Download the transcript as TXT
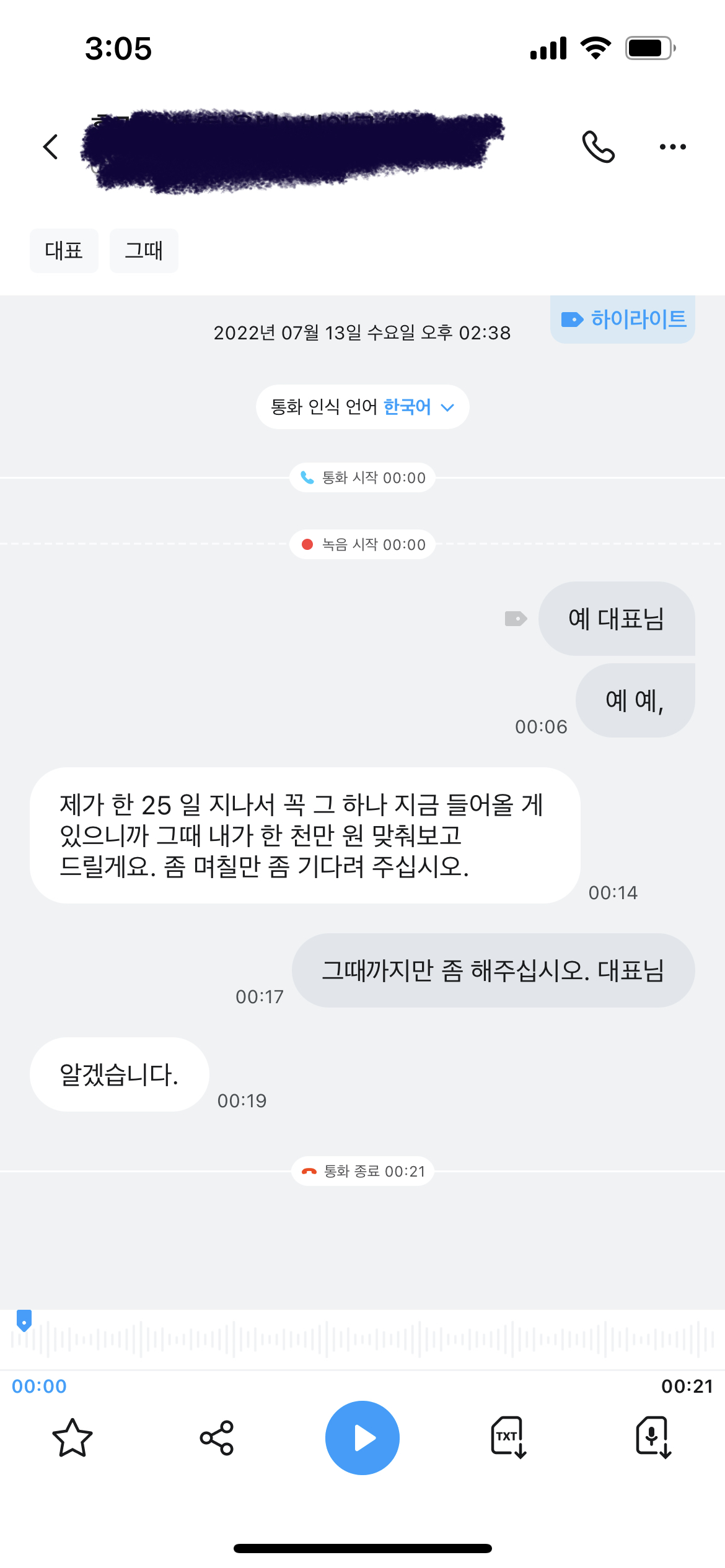The width and height of the screenshot is (725, 1568). pos(508,1438)
